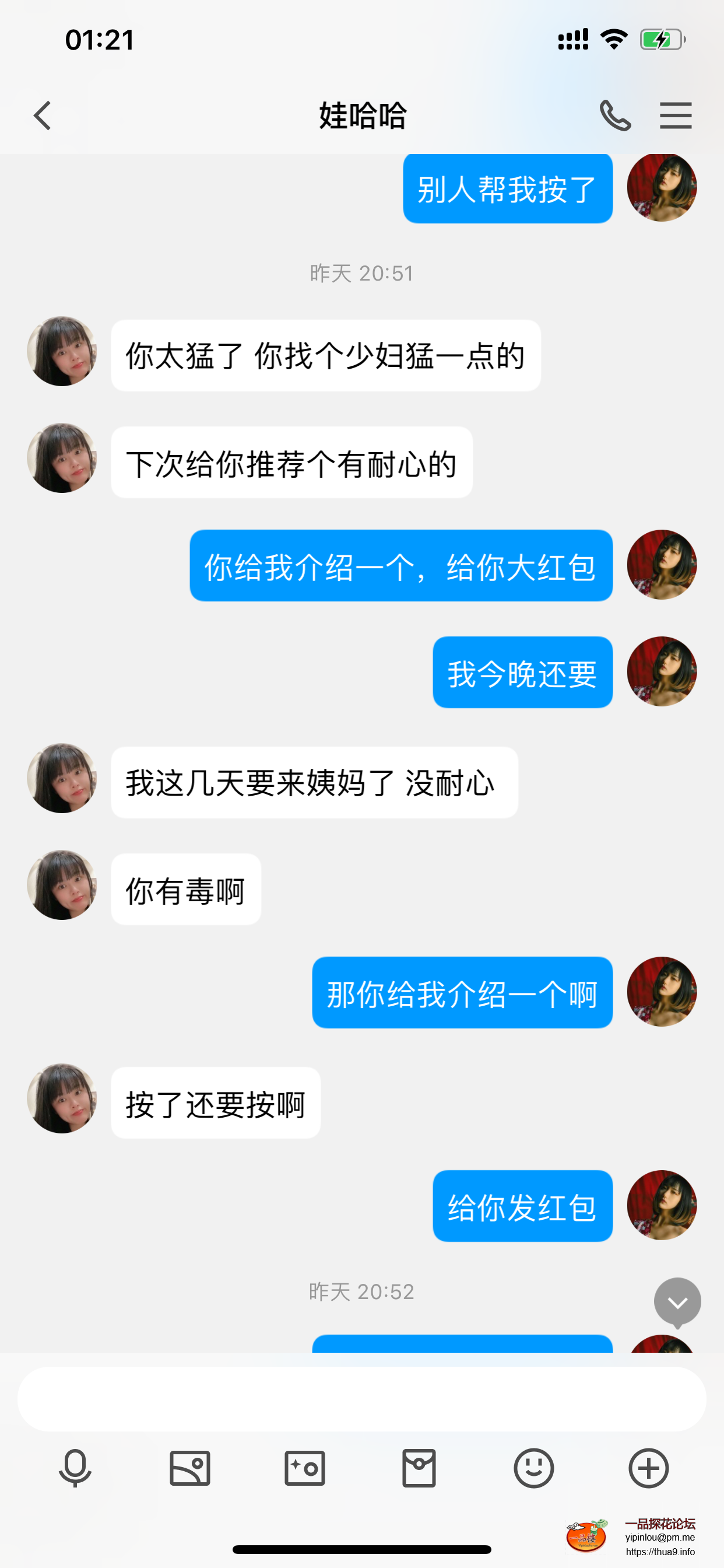Open more functions with the plus icon
724x1568 pixels.
(x=648, y=1468)
